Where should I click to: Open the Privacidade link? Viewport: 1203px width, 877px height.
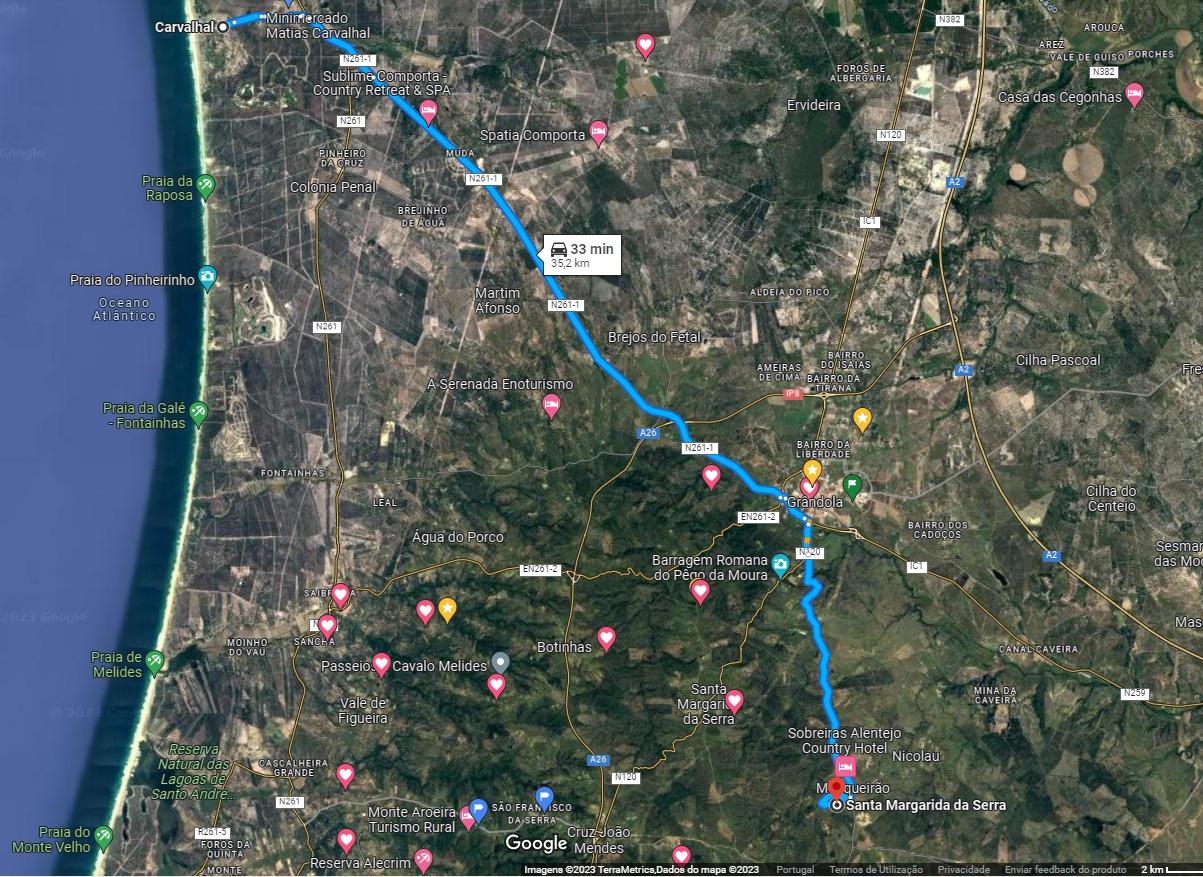tap(963, 870)
